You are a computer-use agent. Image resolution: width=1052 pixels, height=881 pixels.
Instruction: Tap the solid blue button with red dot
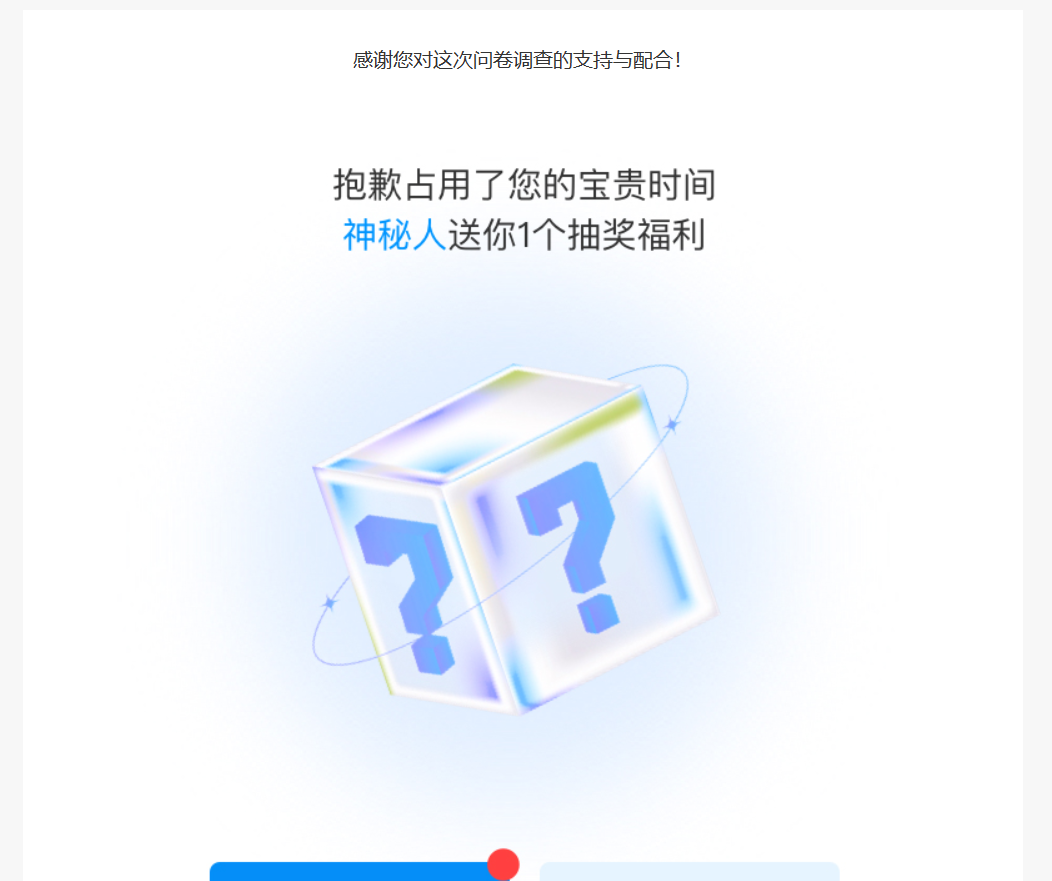point(355,872)
